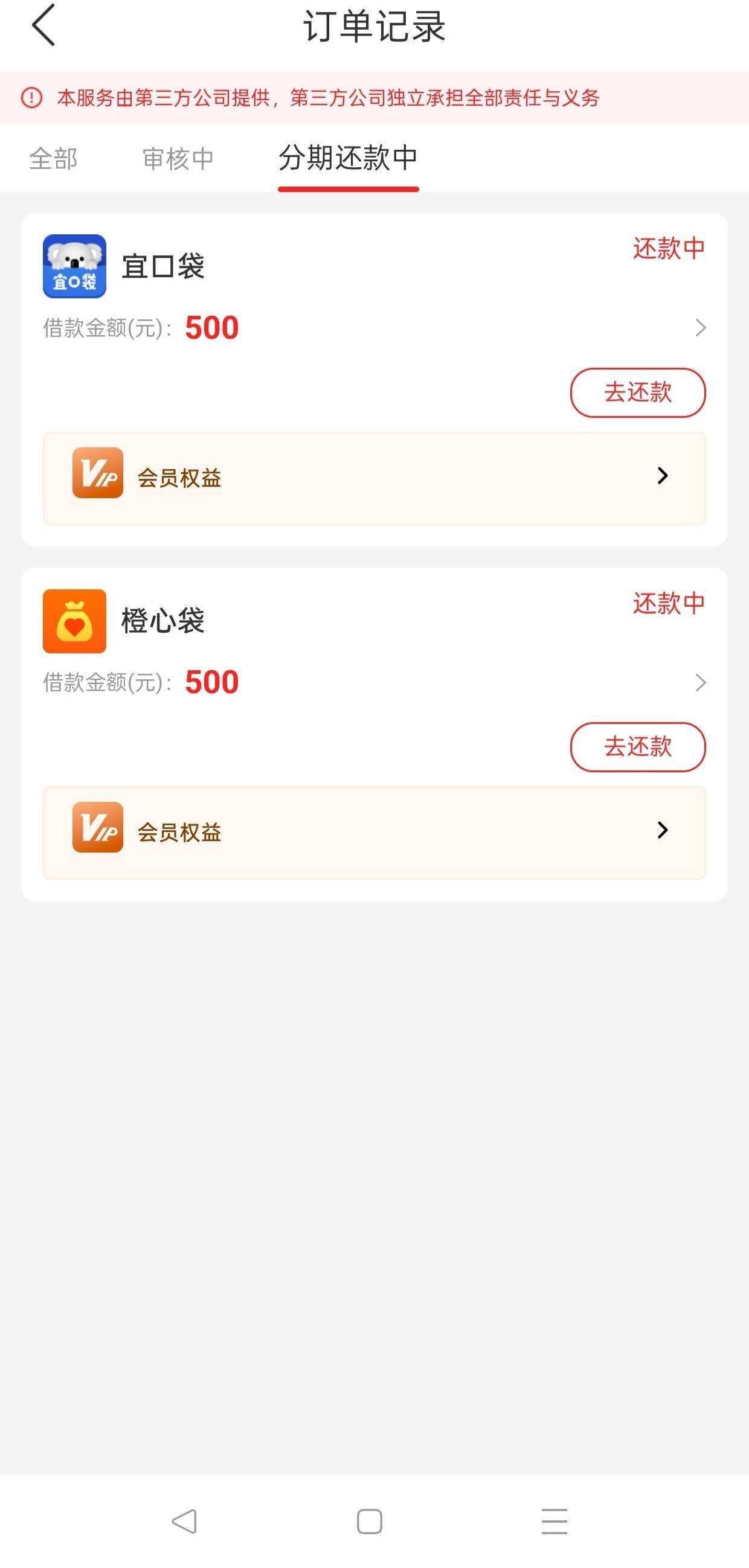This screenshot has height=1568, width=749.
Task: Tap the system home button
Action: pos(369,1522)
